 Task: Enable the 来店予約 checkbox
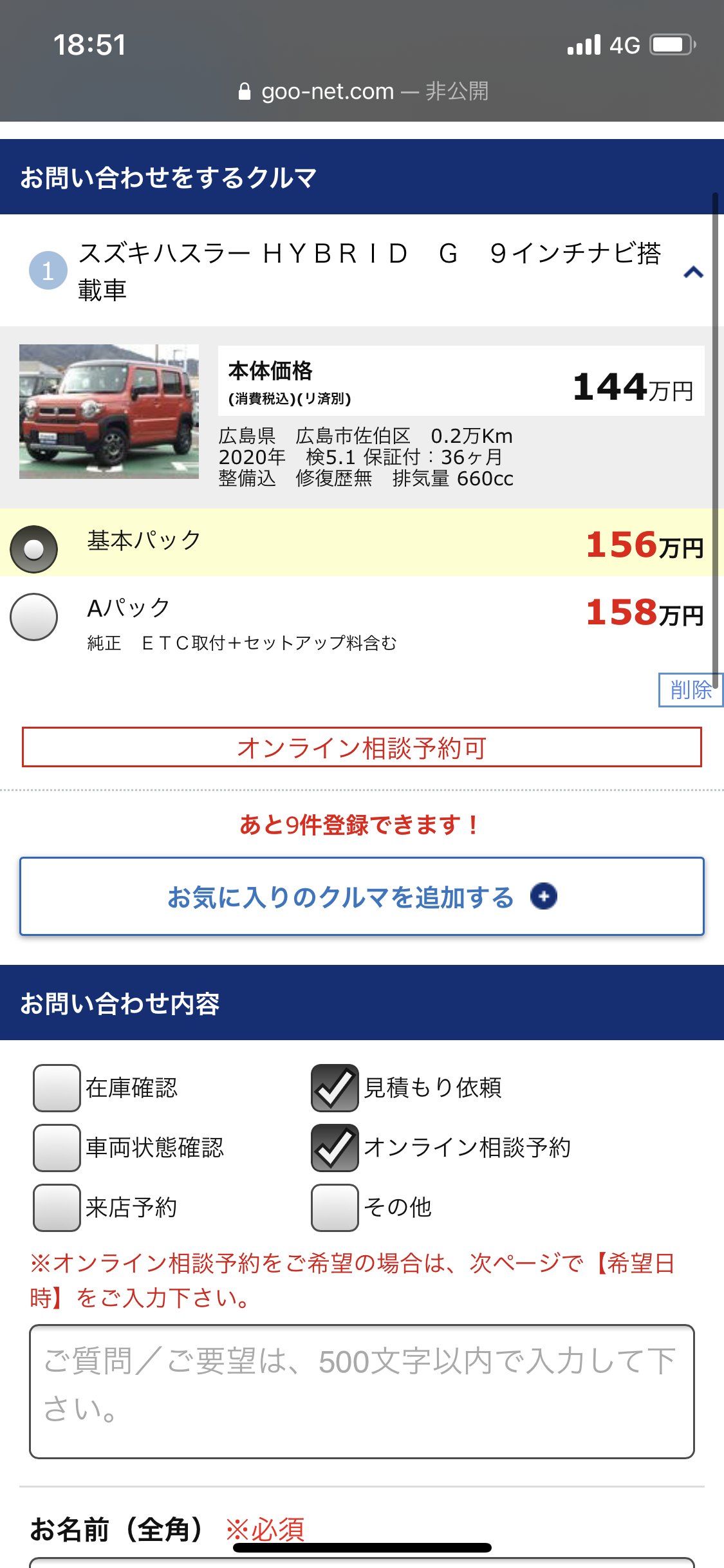click(57, 1208)
